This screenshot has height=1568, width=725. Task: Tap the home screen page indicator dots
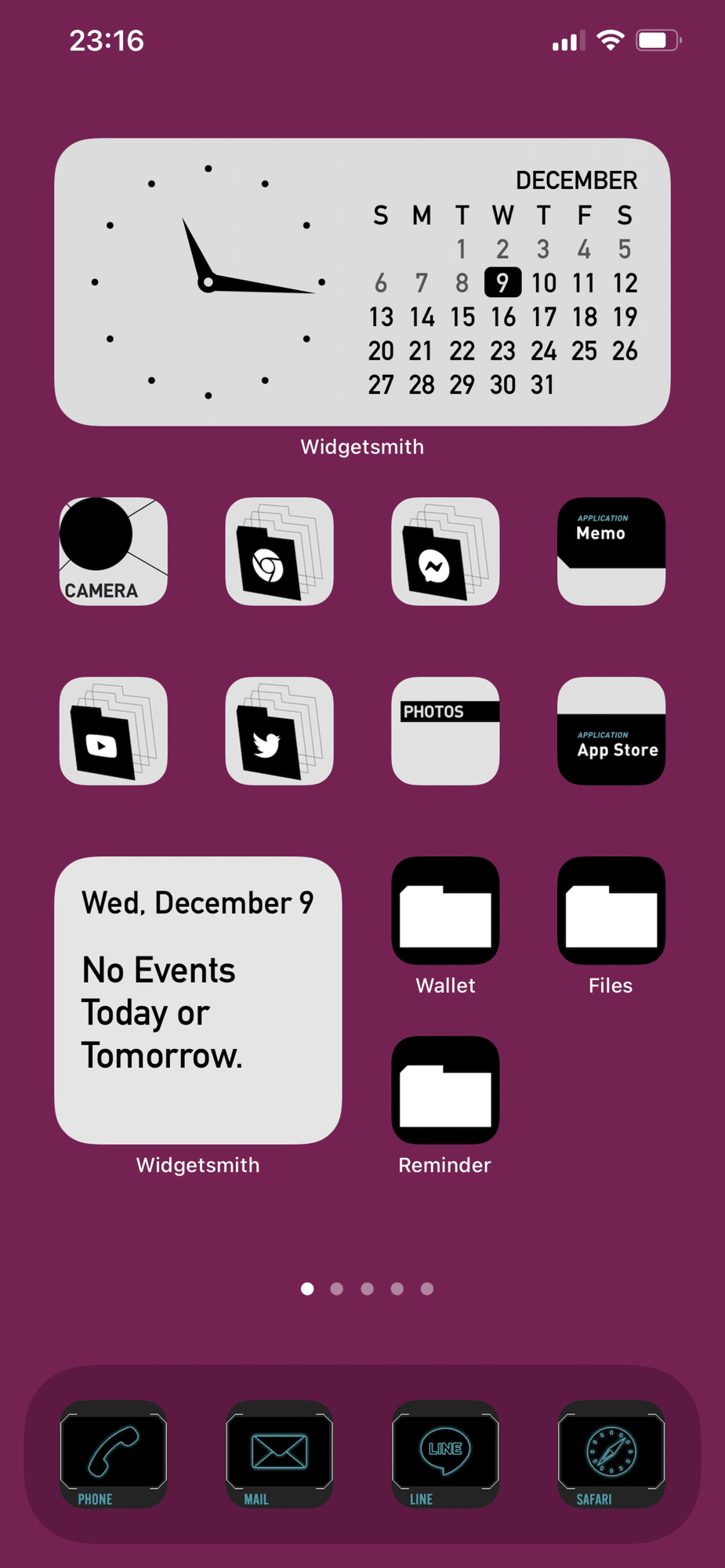point(367,1289)
